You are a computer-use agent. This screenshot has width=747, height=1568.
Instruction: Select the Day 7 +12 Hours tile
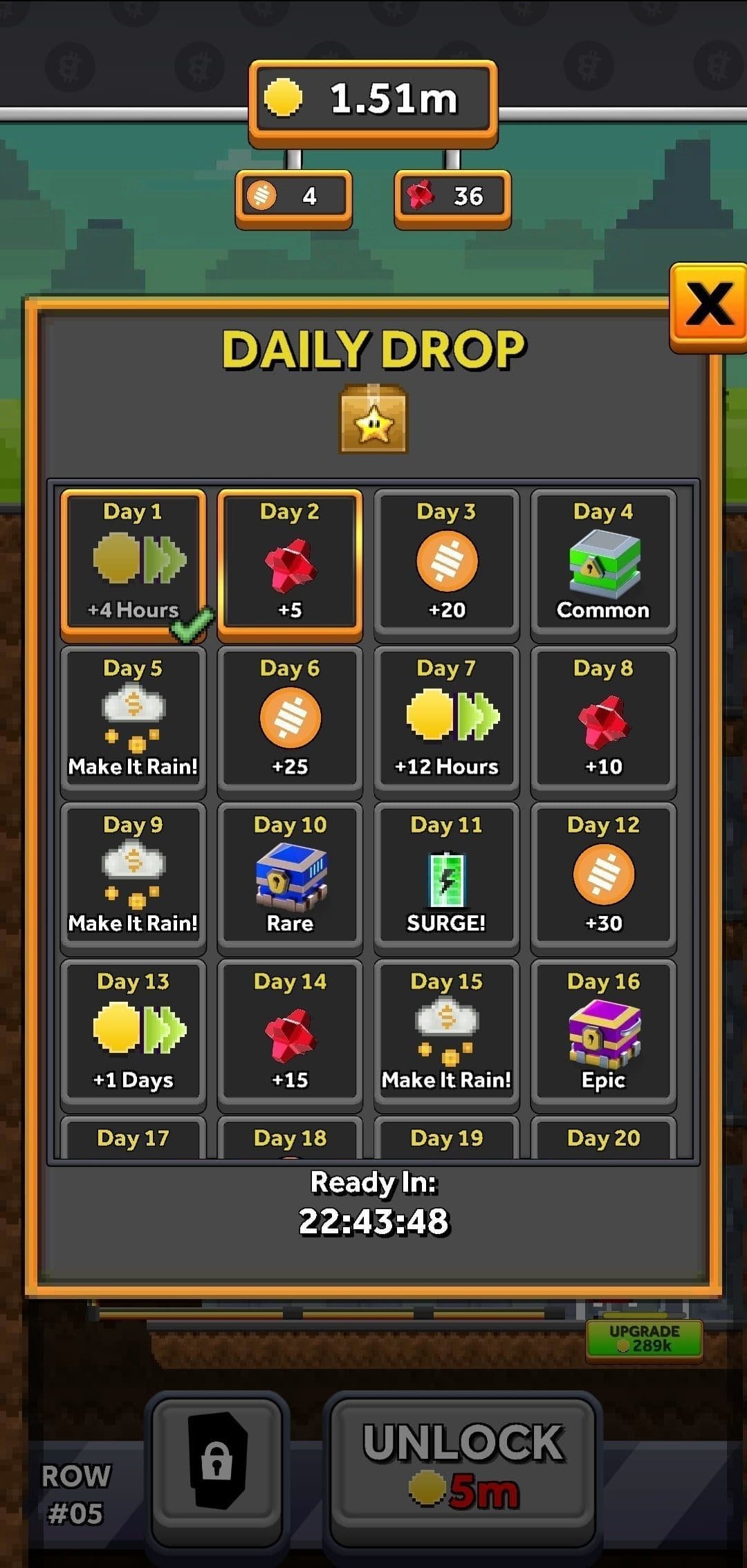pos(446,720)
